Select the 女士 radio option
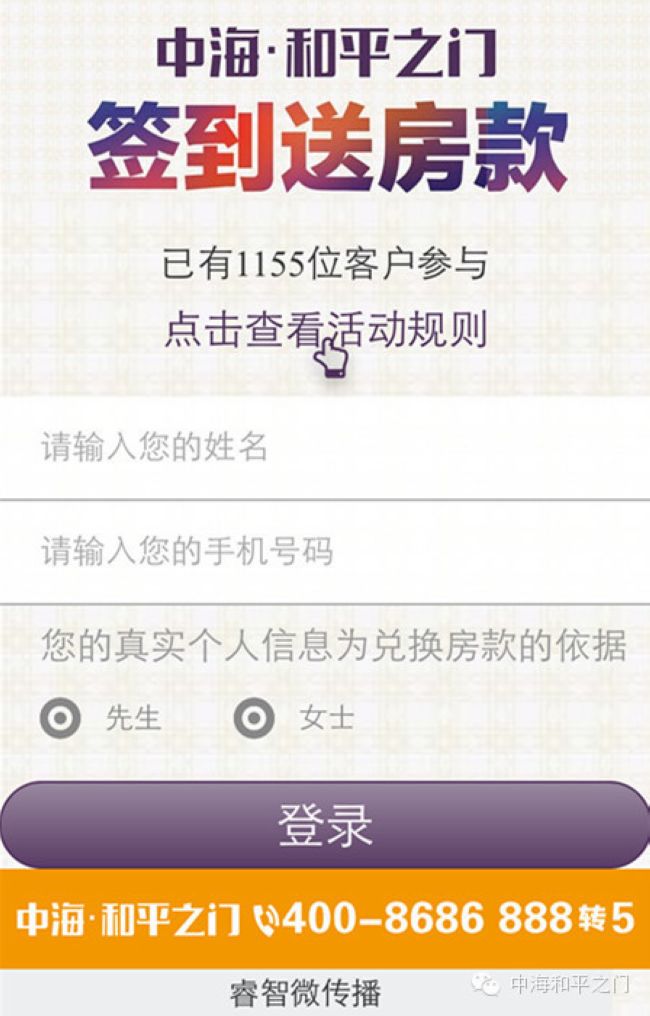The width and height of the screenshot is (650, 1016). pyautogui.click(x=254, y=717)
